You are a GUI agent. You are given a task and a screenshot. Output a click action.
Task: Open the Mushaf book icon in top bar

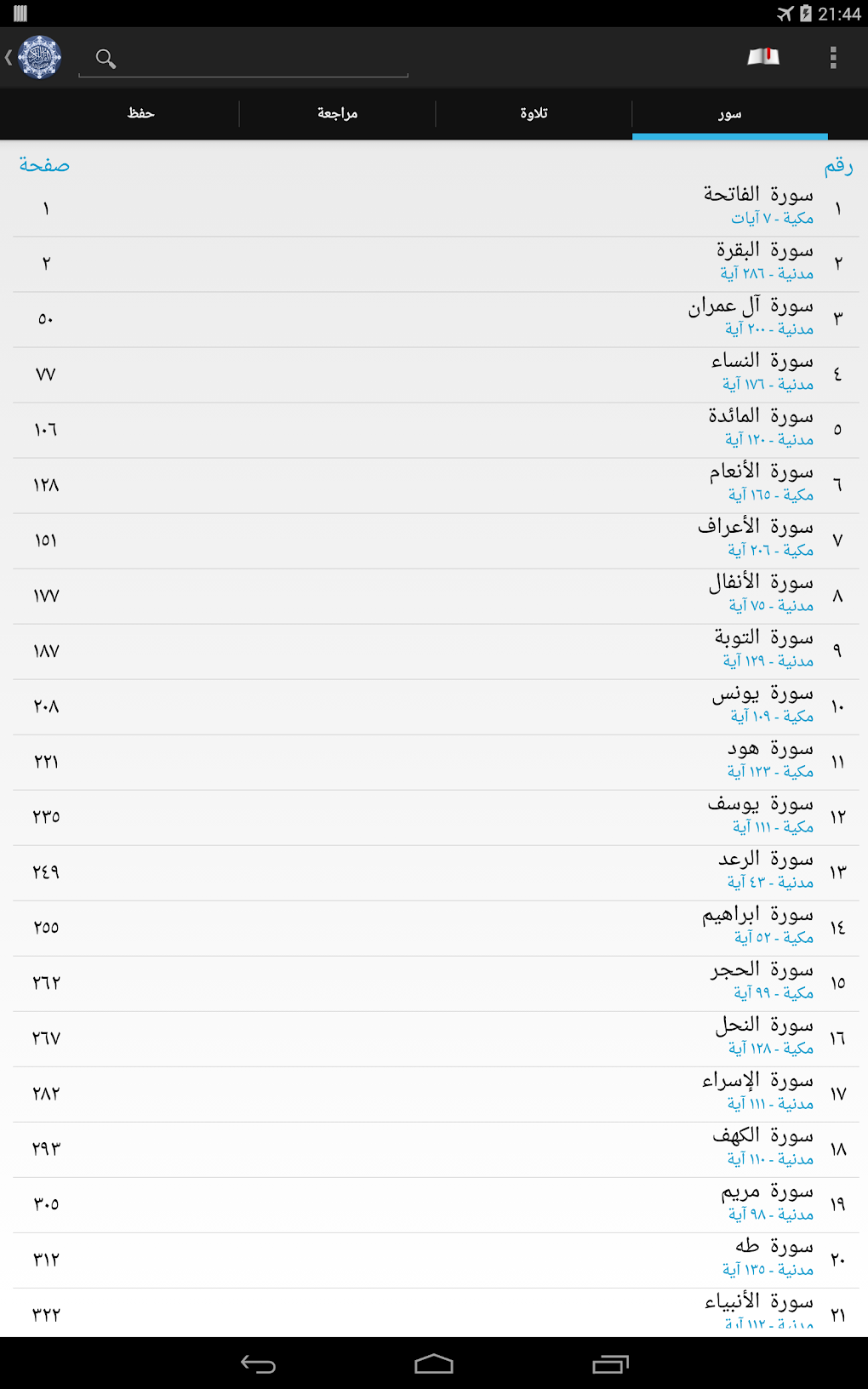[763, 56]
